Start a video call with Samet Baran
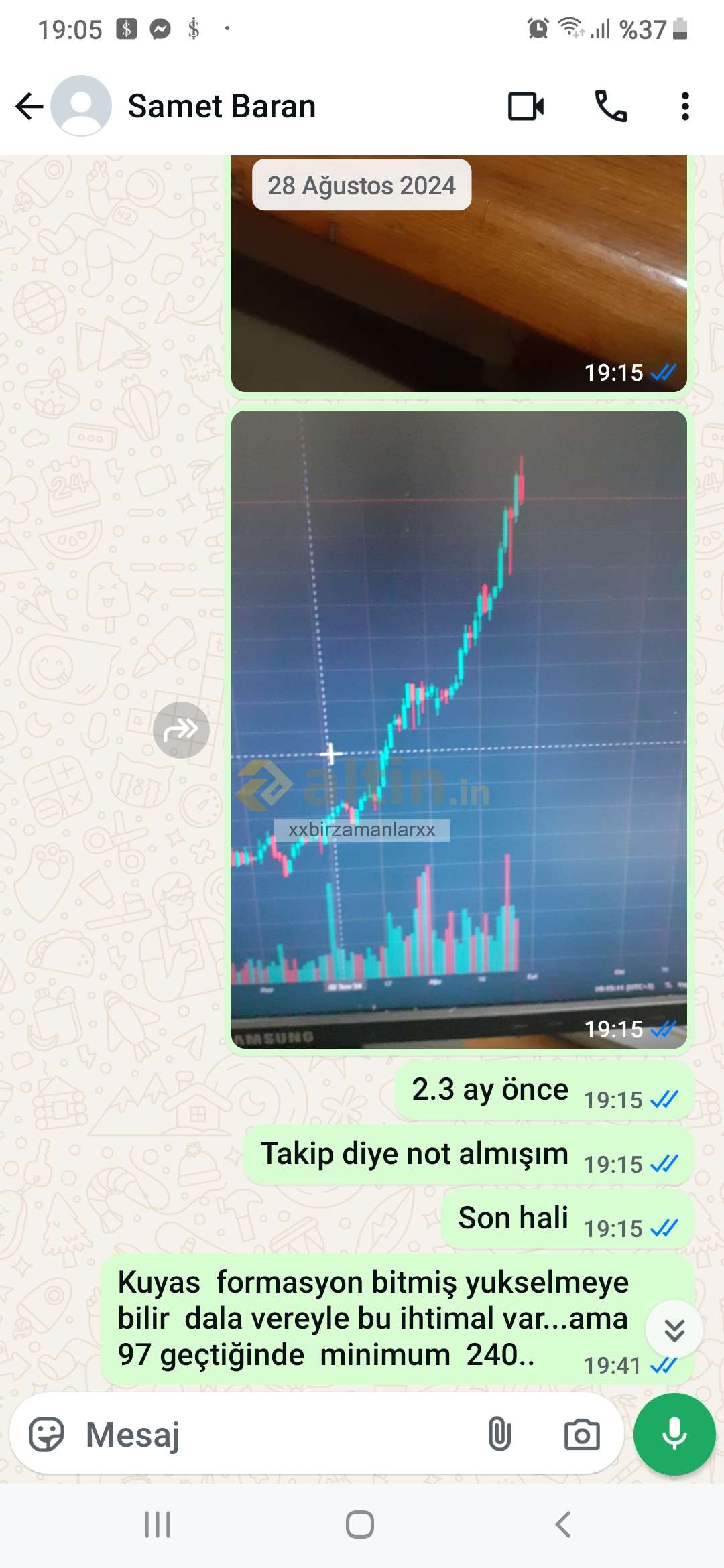Image resolution: width=724 pixels, height=1568 pixels. (526, 107)
